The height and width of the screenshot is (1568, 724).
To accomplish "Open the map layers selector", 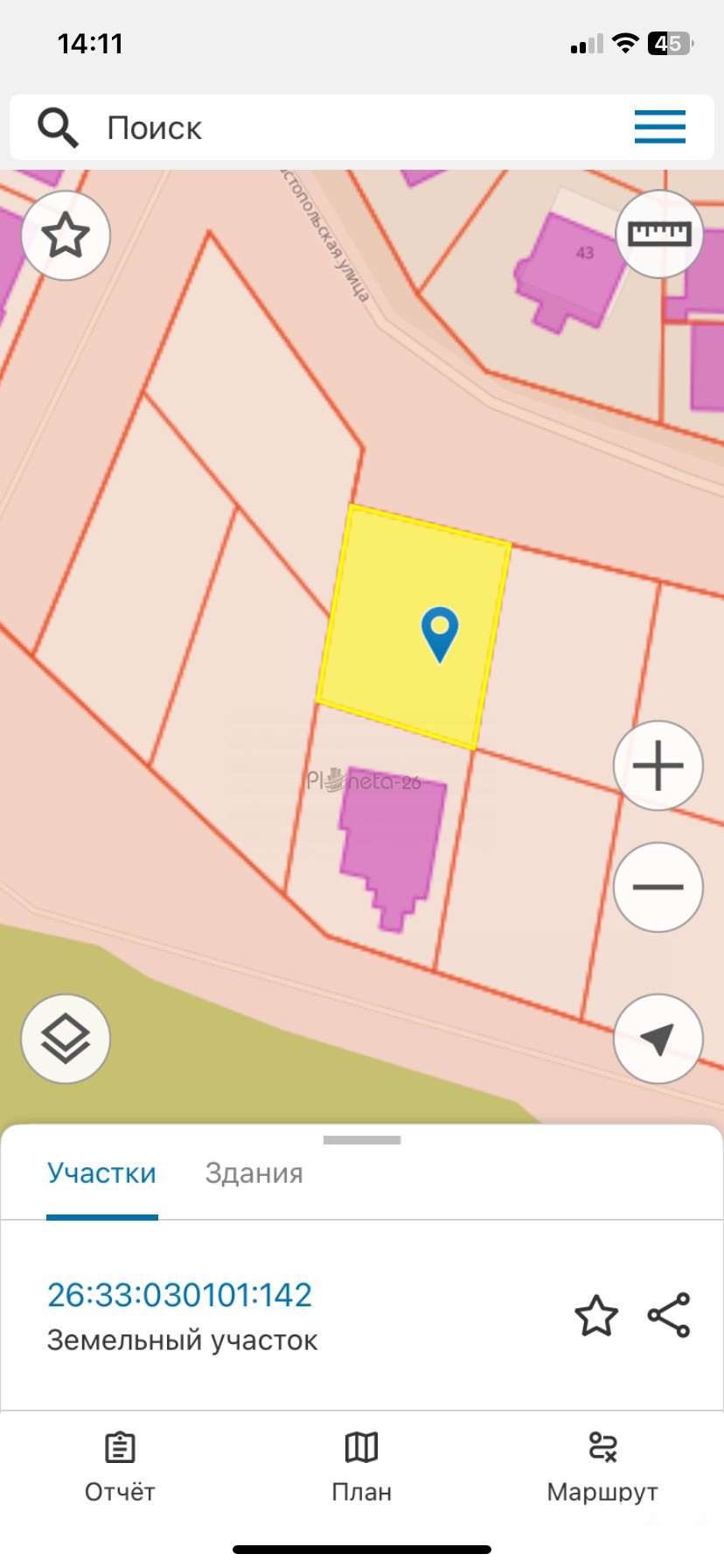I will click(x=66, y=1039).
